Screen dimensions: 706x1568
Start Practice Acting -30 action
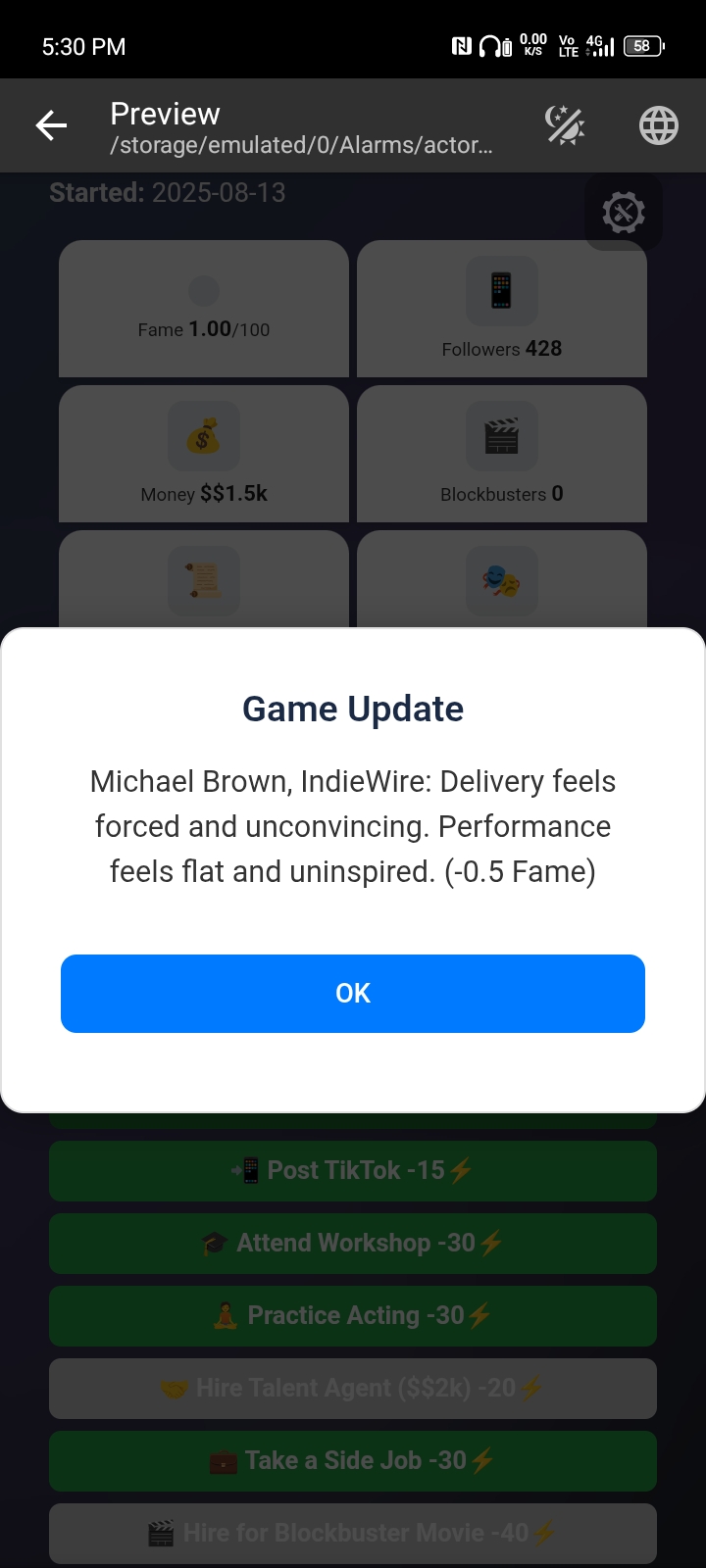click(353, 1315)
